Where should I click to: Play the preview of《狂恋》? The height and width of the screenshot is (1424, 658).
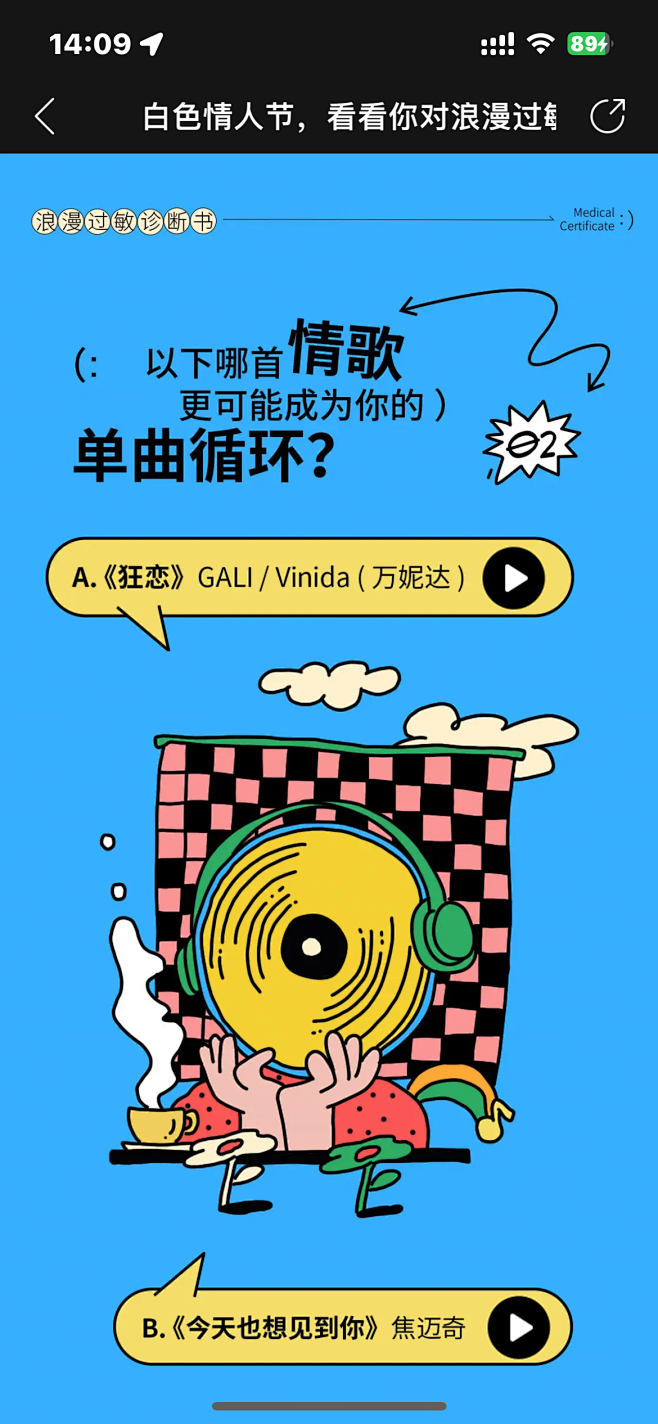click(x=514, y=578)
